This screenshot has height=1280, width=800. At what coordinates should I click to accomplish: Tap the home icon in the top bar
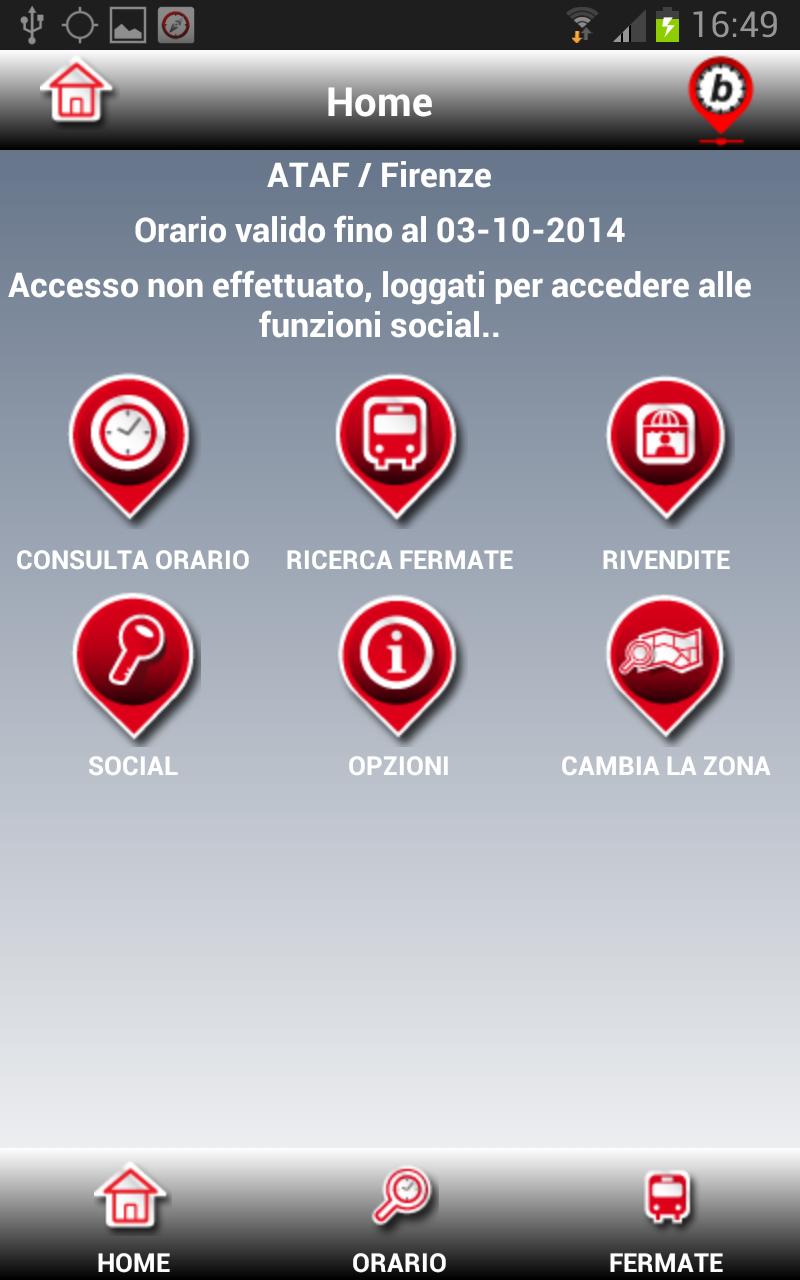pos(76,95)
